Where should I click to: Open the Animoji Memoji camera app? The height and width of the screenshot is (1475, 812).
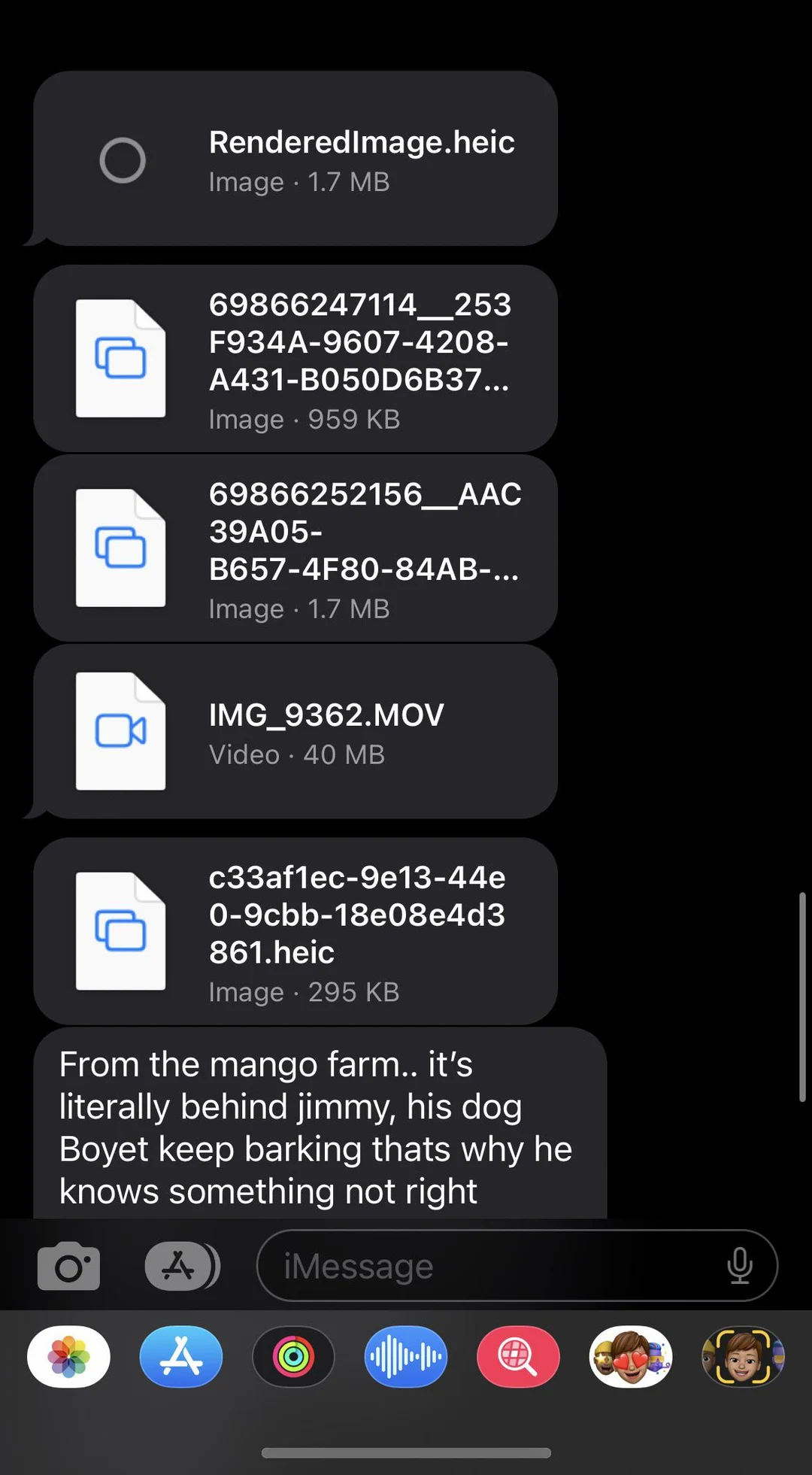click(743, 1358)
